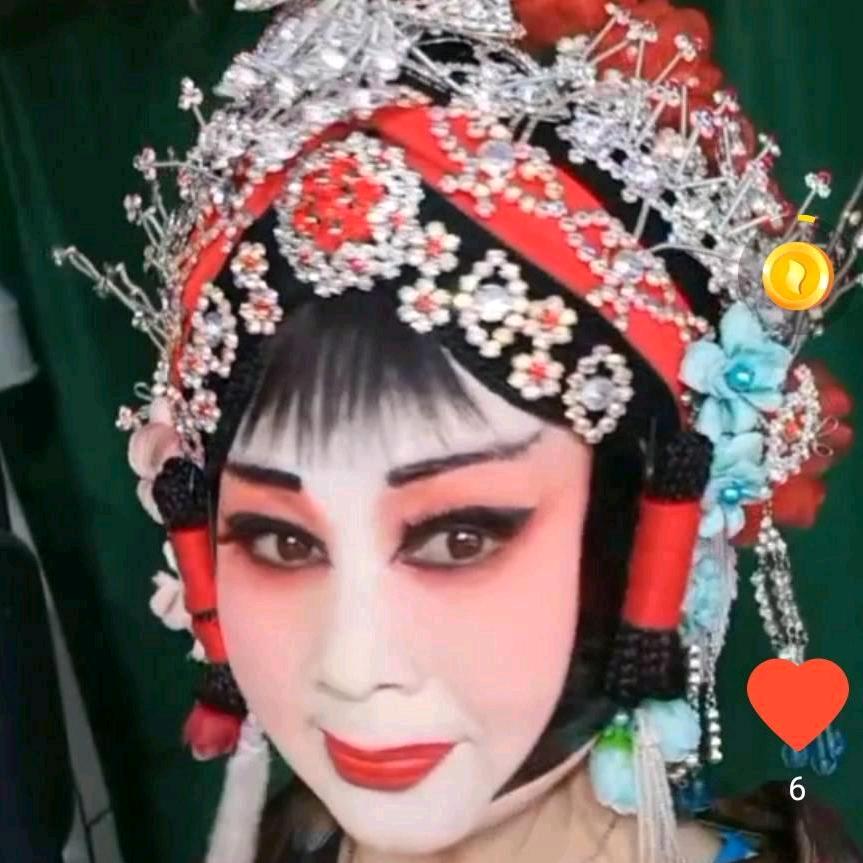Open the gold coin rewards icon
The image size is (863, 863).
click(797, 275)
